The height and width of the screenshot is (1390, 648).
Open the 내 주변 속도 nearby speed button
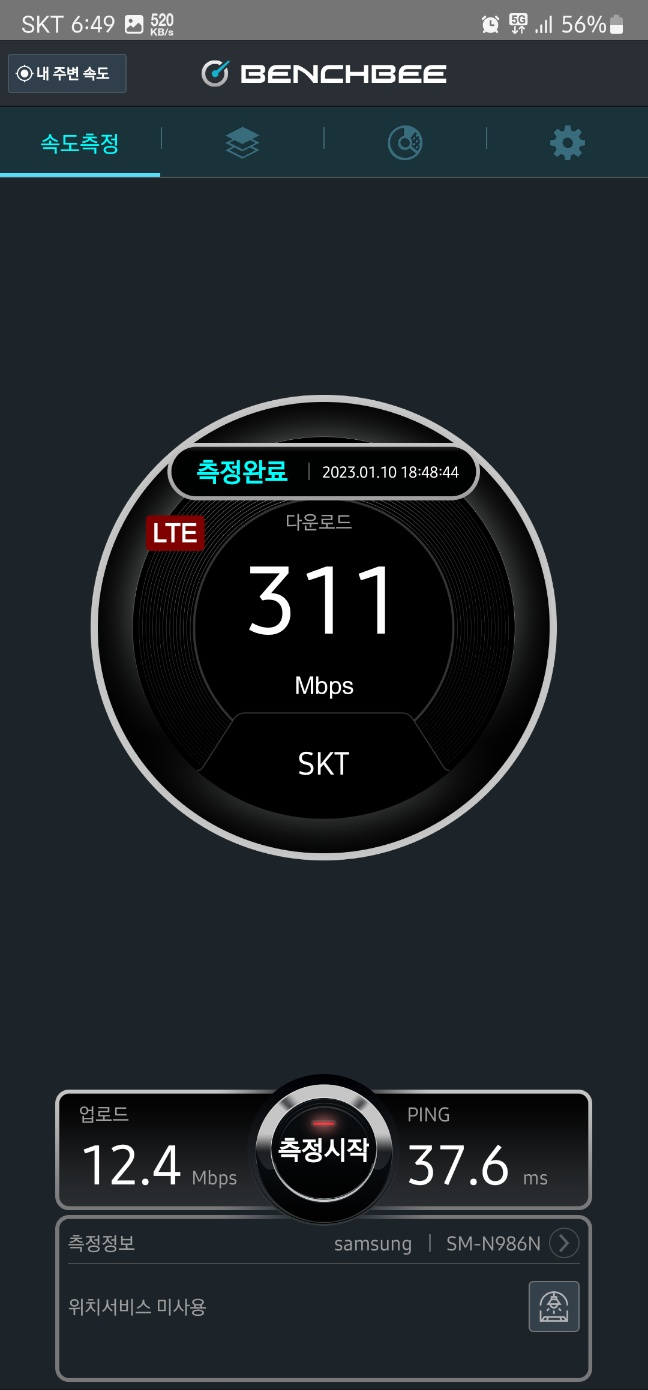pos(67,74)
